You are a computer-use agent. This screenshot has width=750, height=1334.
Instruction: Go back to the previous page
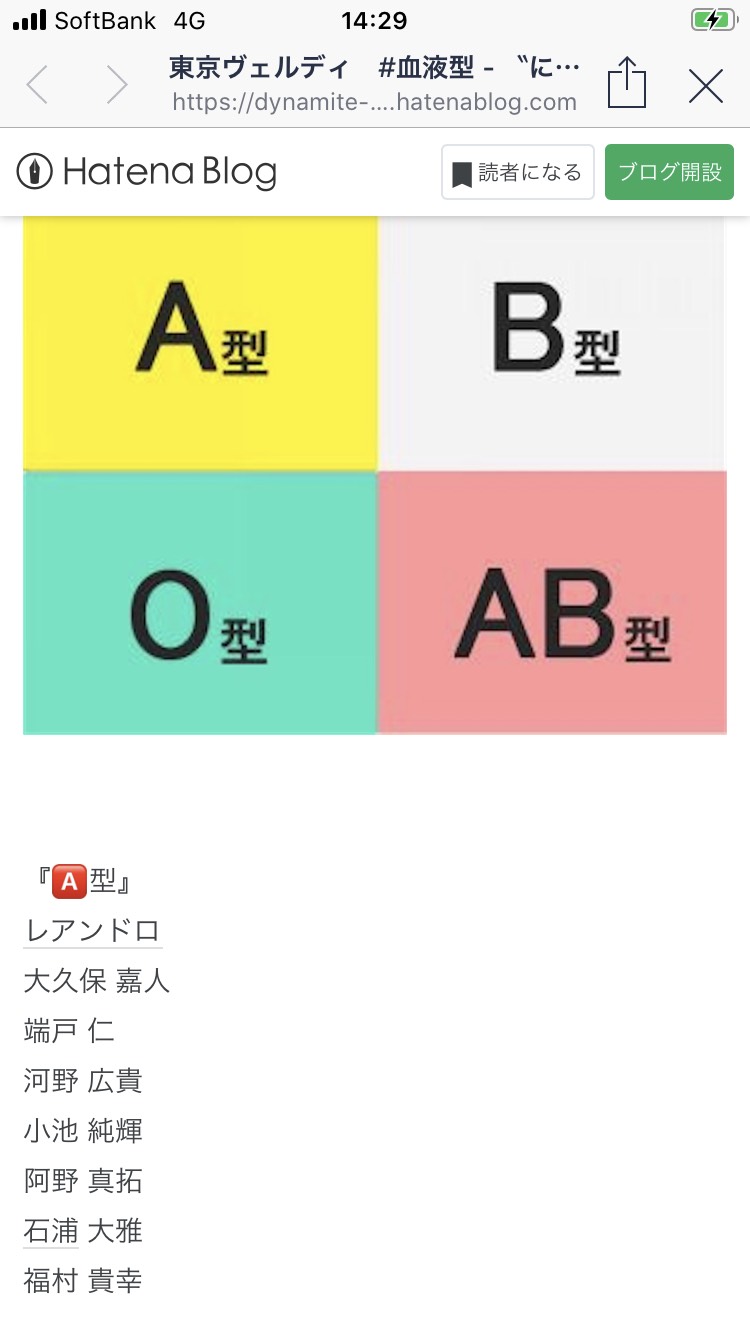(37, 85)
